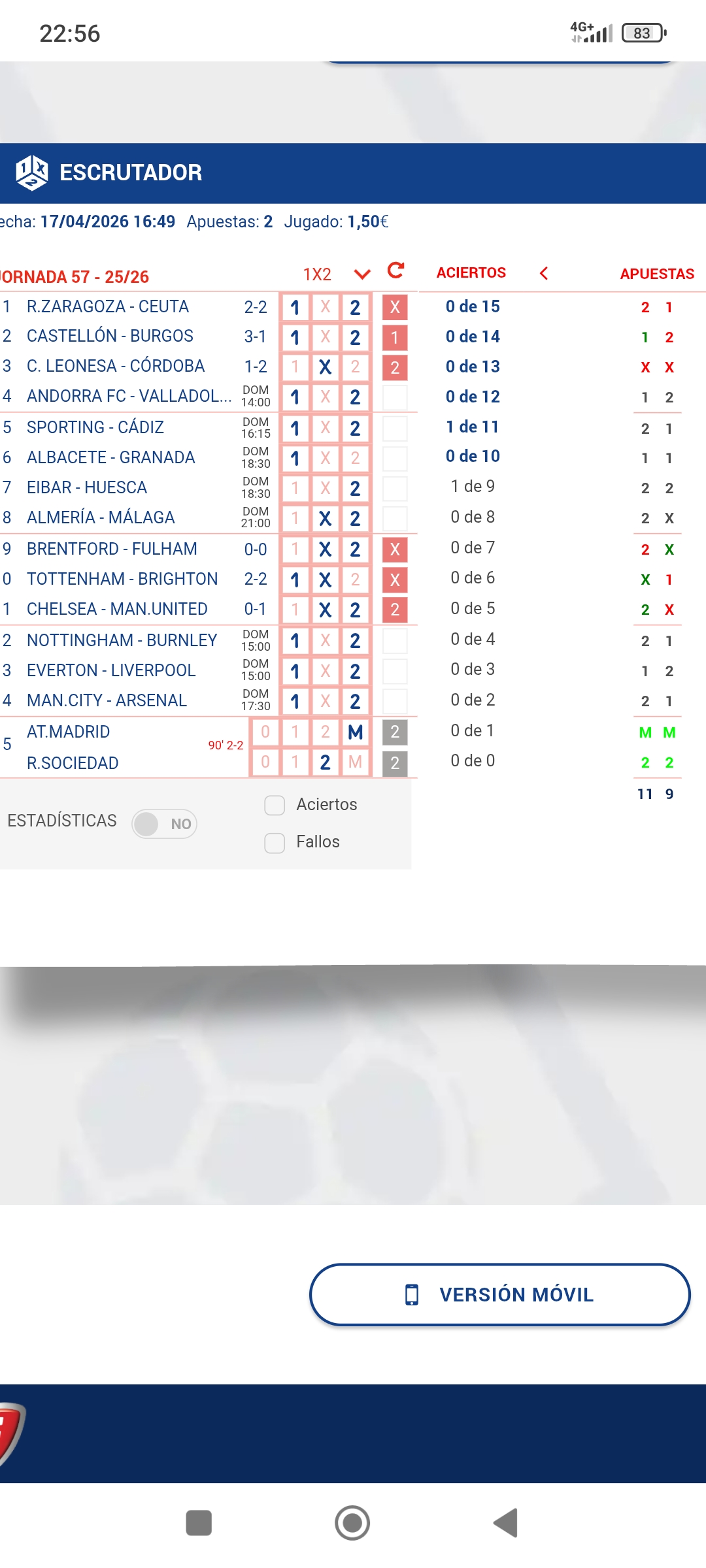Screen dimensions: 706x1568
Task: Go to the home screen
Action: pos(352,1523)
